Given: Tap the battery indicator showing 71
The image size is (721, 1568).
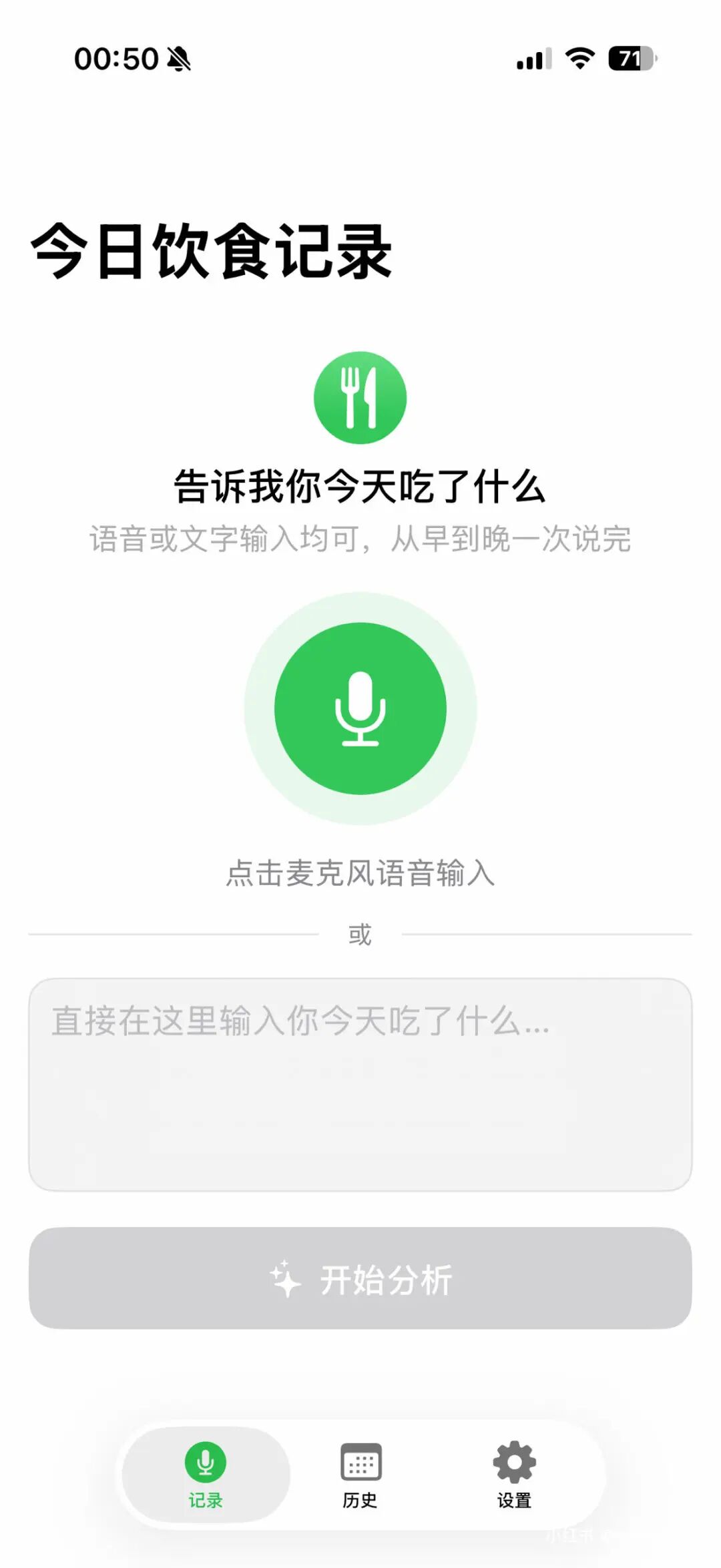Looking at the screenshot, I should [x=631, y=59].
